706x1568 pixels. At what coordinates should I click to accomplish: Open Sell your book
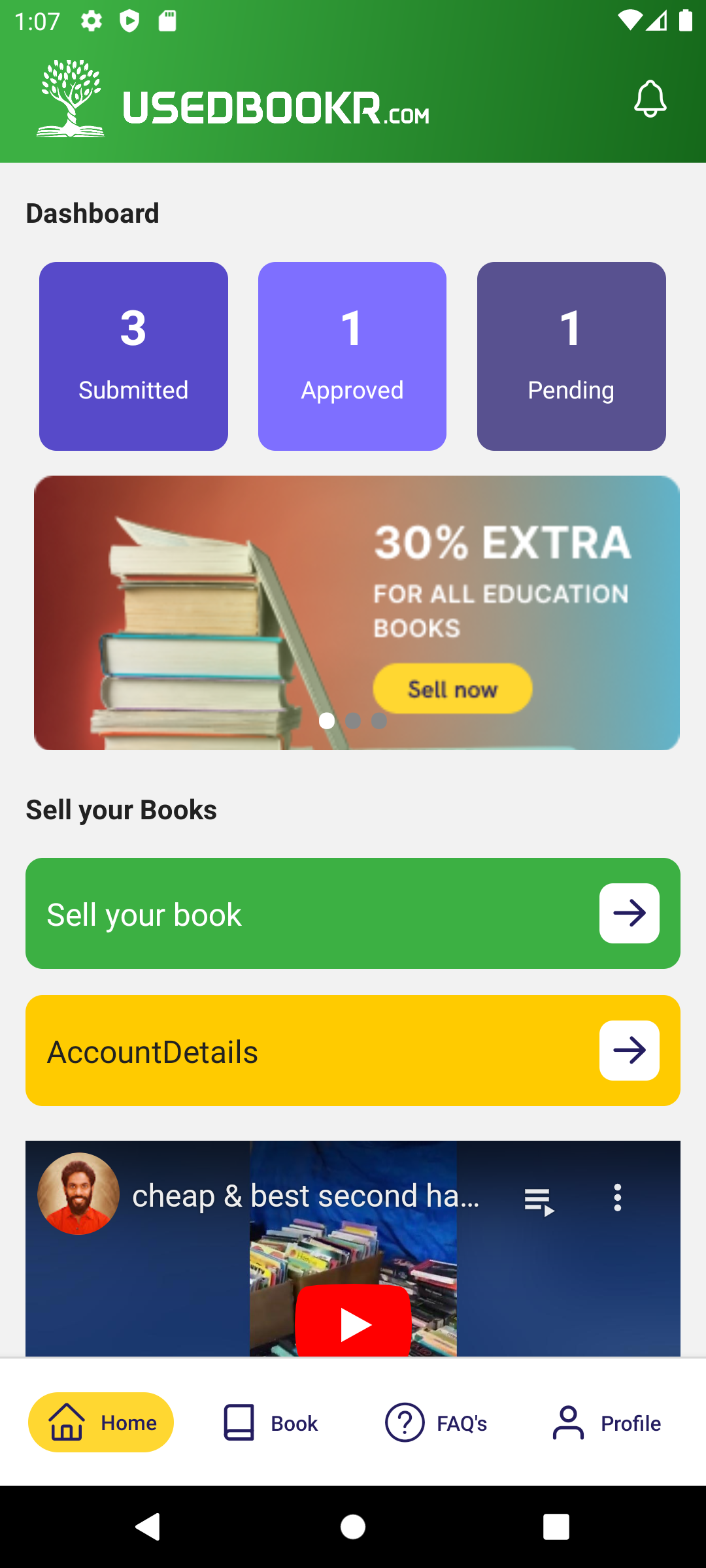tap(353, 913)
